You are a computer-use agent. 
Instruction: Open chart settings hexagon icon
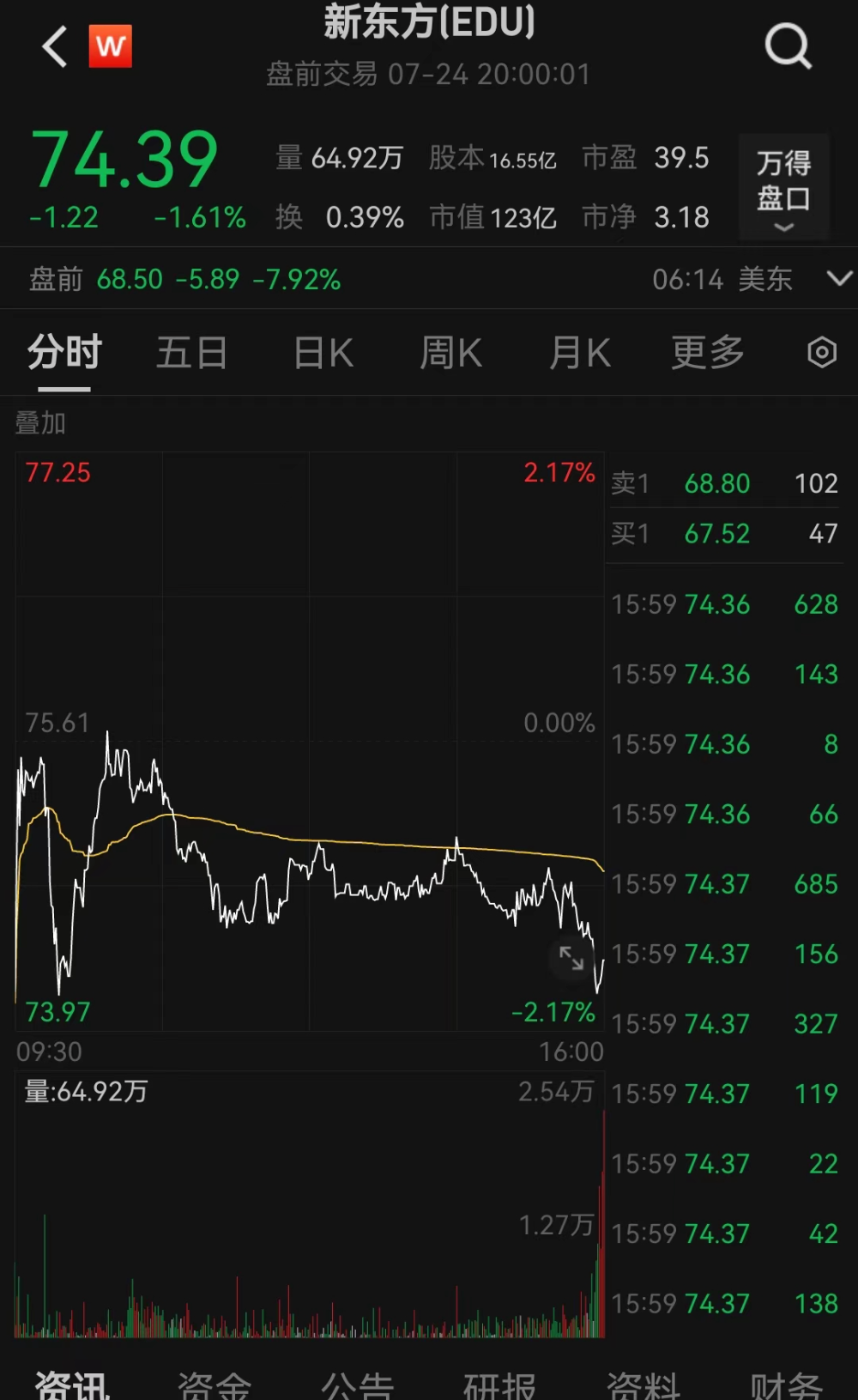(822, 353)
